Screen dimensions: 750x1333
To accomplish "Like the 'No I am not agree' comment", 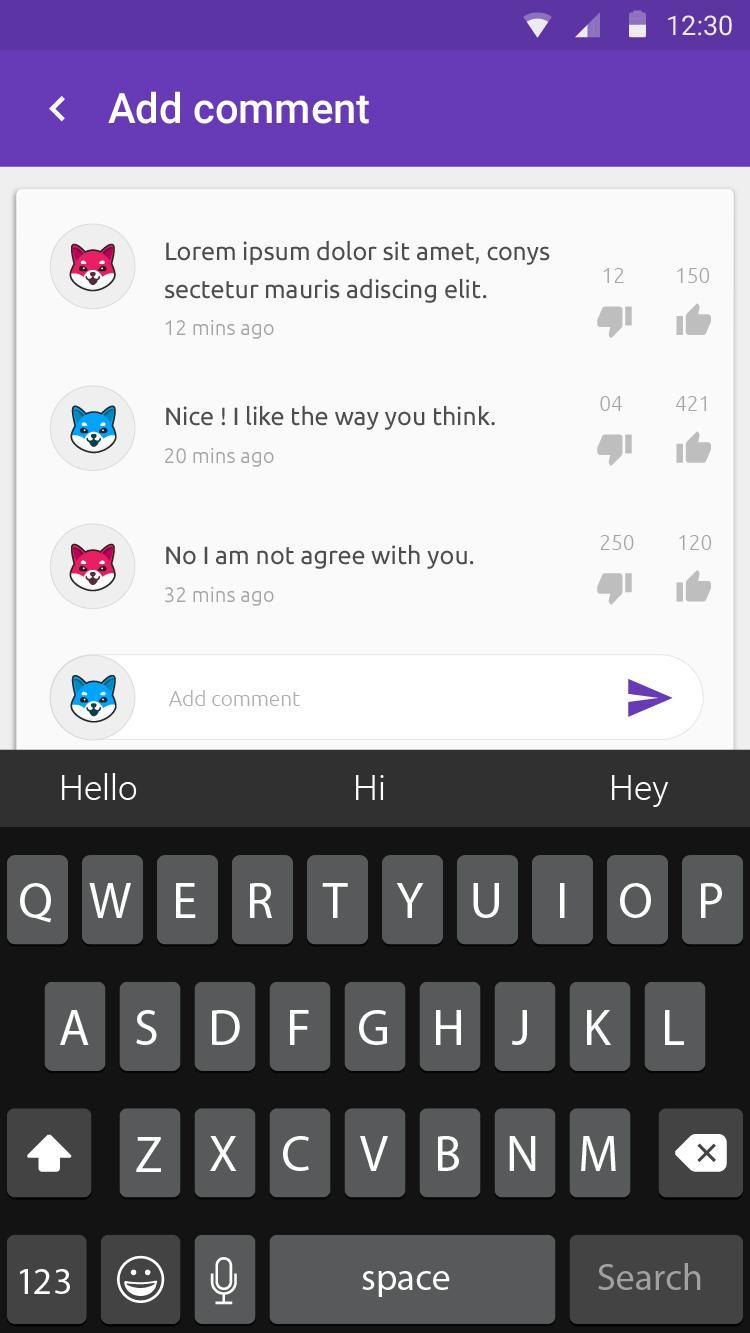I will pos(693,587).
